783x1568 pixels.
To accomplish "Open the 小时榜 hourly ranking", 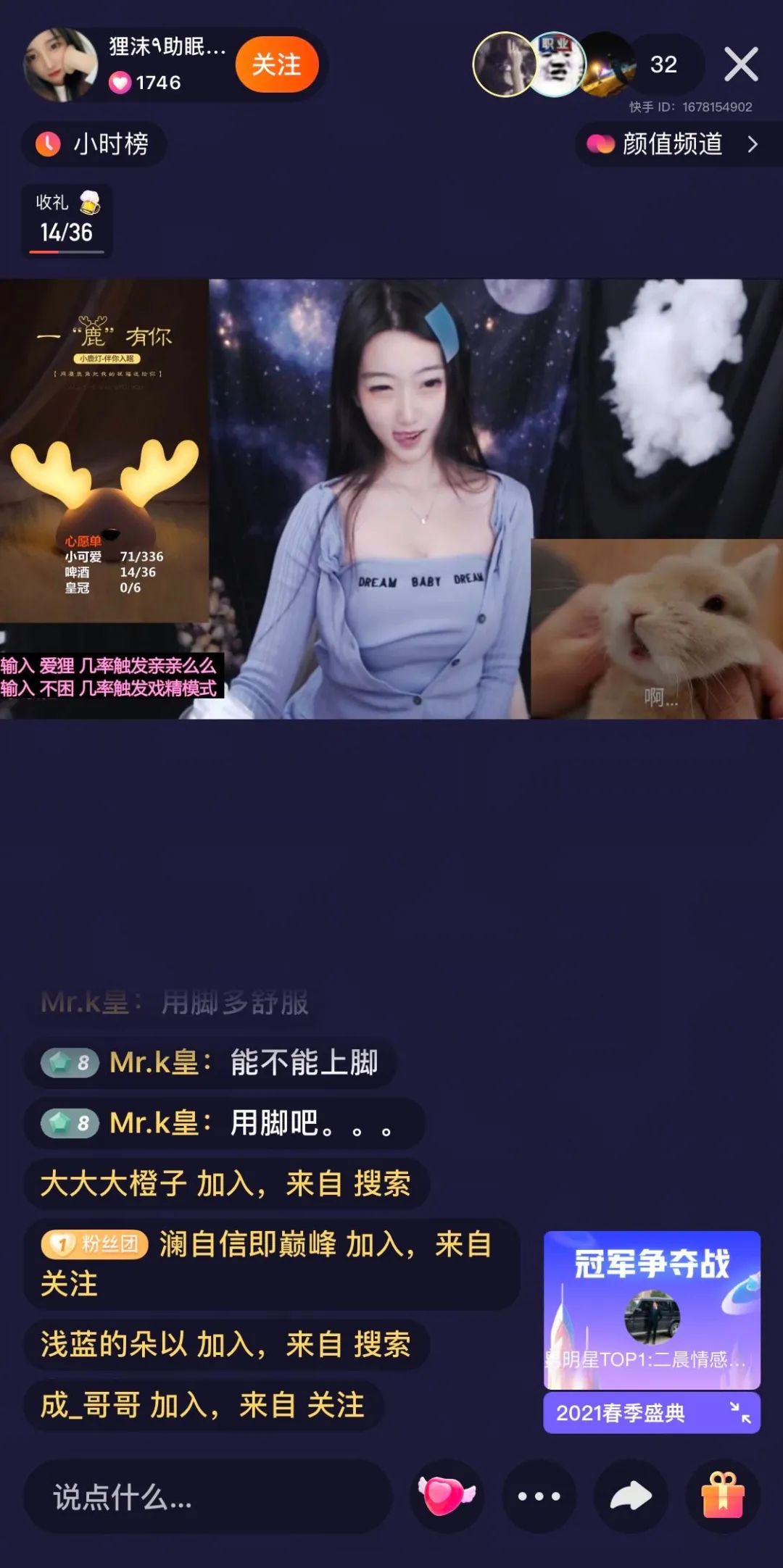I will pos(94,144).
